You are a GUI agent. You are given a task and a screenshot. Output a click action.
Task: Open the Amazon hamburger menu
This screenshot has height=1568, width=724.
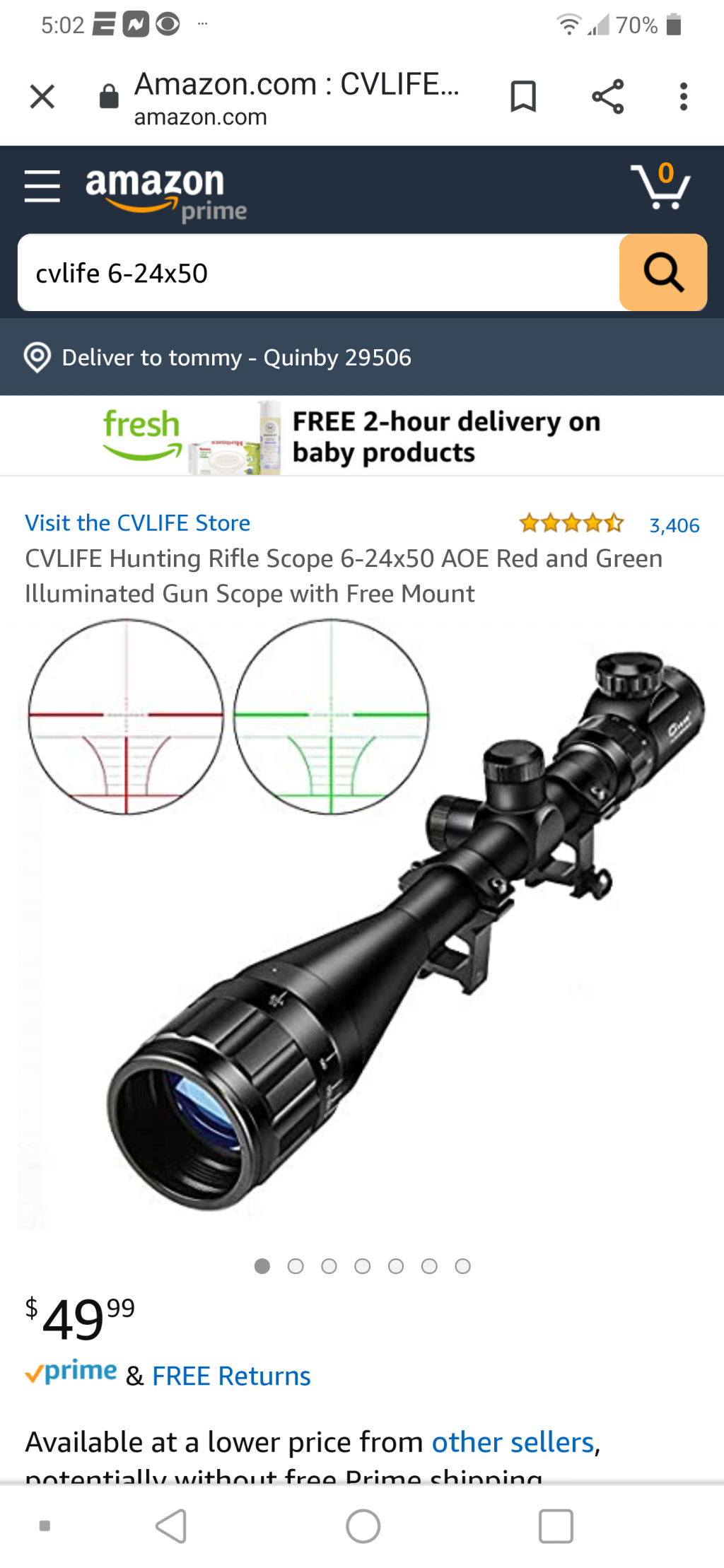coord(42,187)
